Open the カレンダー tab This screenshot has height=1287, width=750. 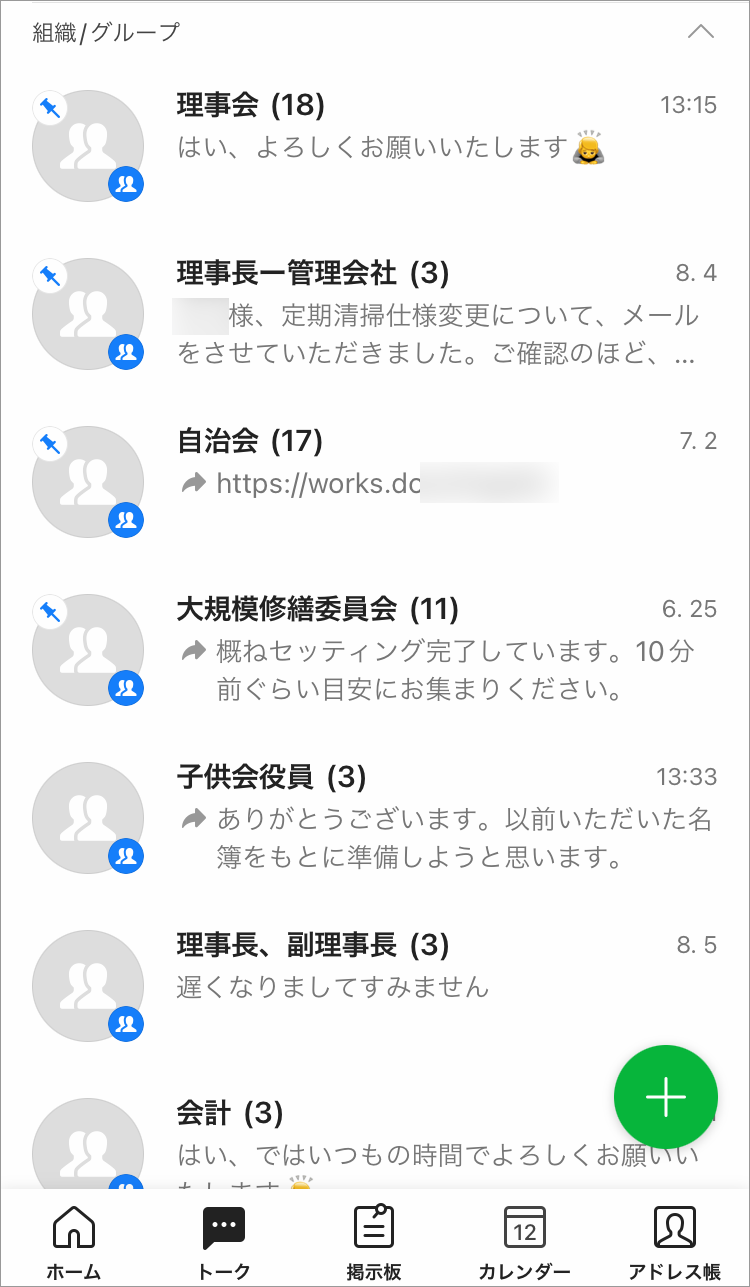[x=524, y=1243]
